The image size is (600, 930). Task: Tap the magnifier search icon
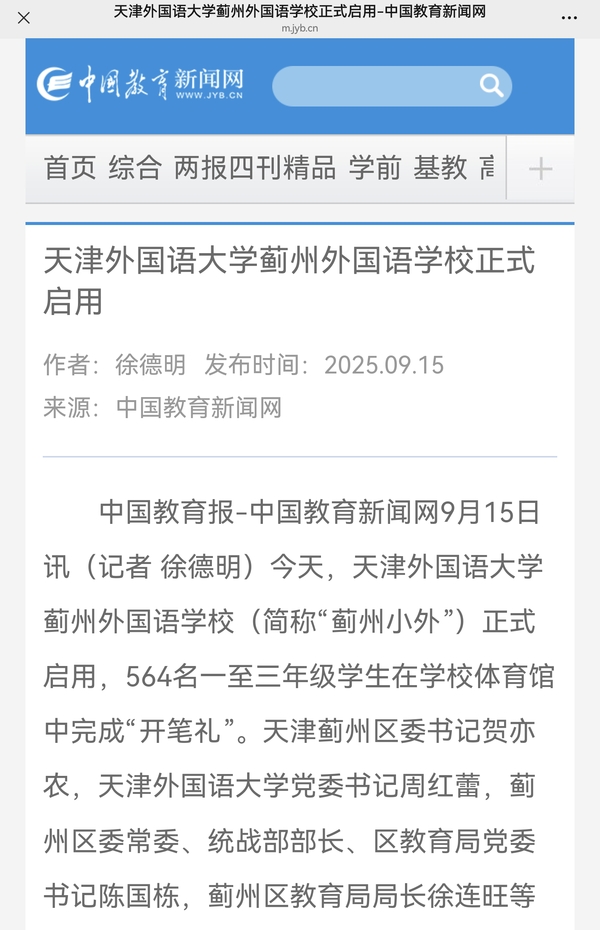pos(491,86)
